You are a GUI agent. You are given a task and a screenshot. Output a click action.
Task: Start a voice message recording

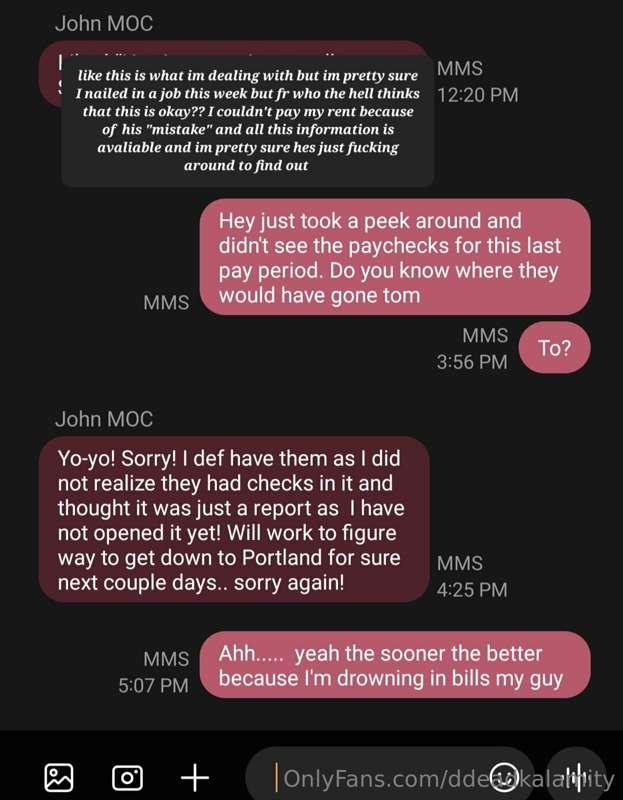pyautogui.click(x=578, y=777)
